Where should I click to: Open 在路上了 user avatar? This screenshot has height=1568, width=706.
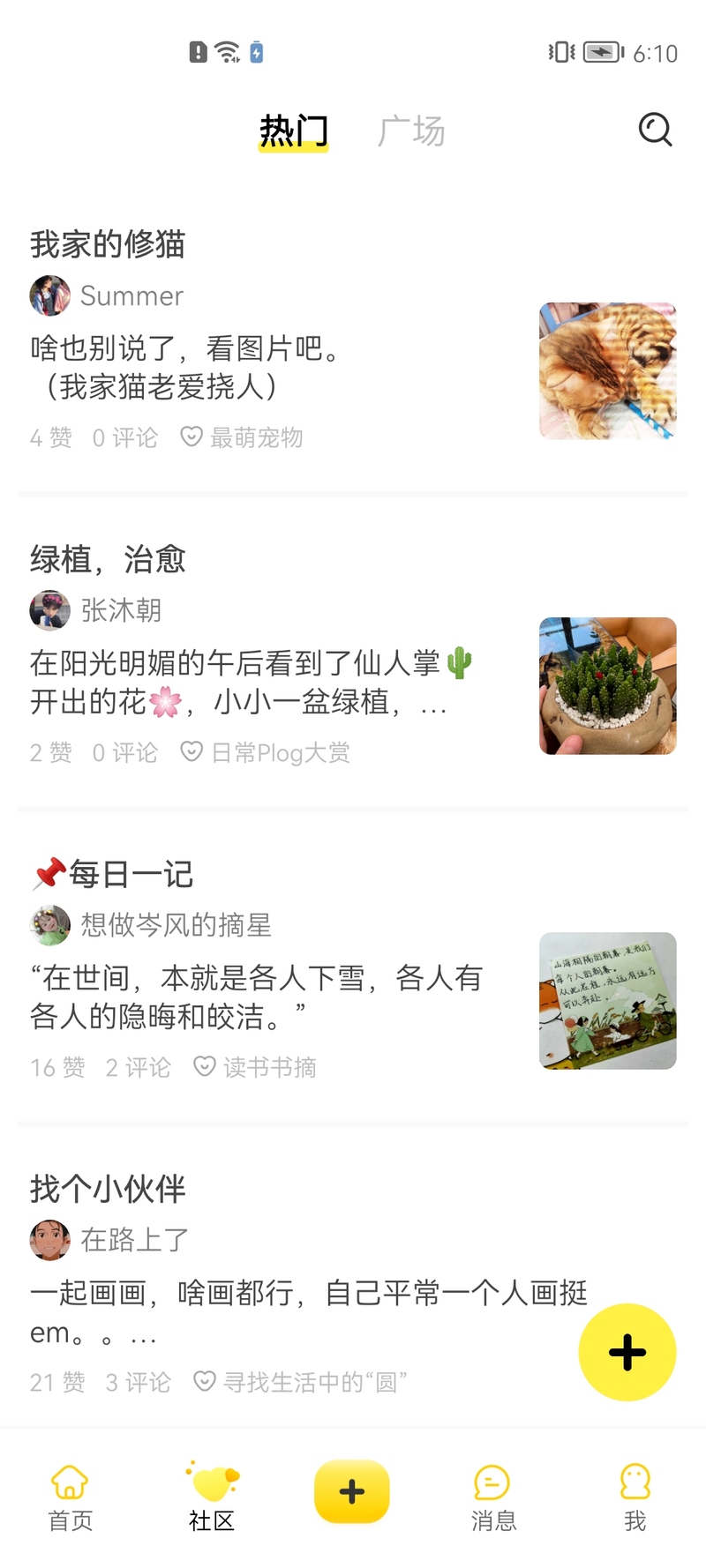coord(50,1240)
